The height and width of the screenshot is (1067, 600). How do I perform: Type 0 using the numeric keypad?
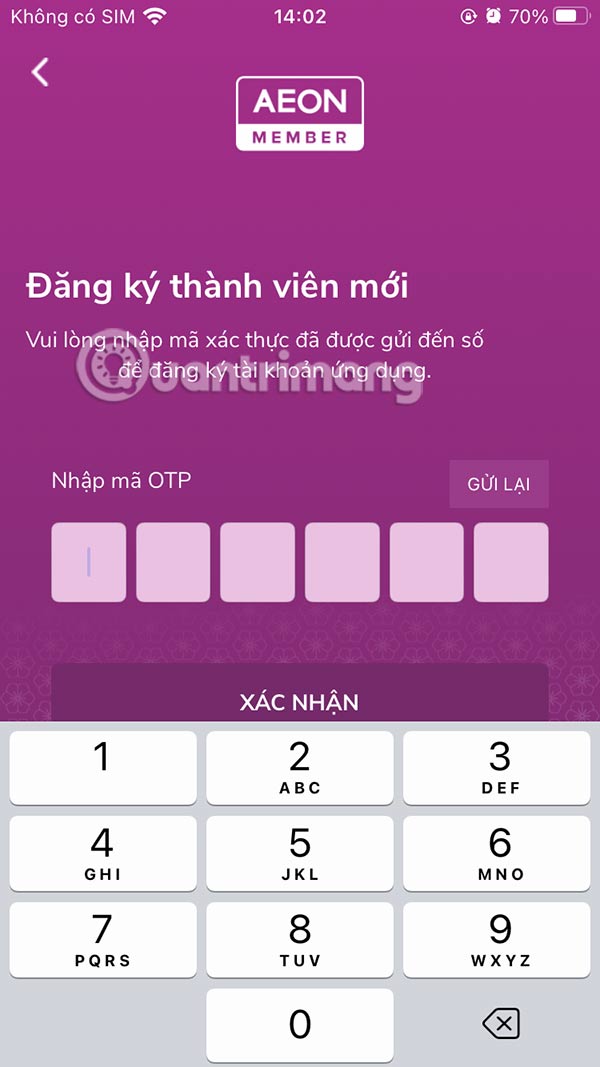tap(300, 1025)
